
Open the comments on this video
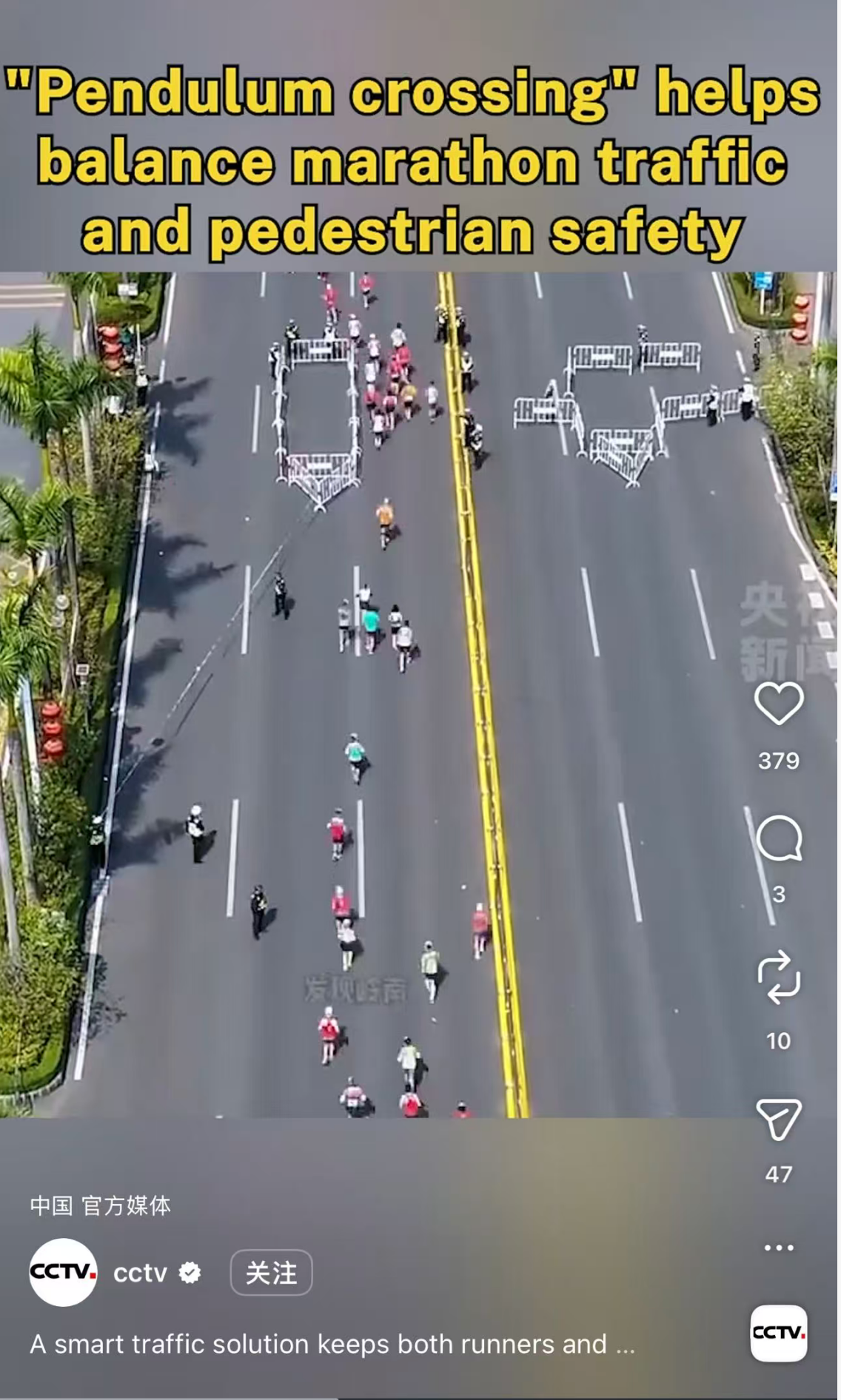coord(778,839)
